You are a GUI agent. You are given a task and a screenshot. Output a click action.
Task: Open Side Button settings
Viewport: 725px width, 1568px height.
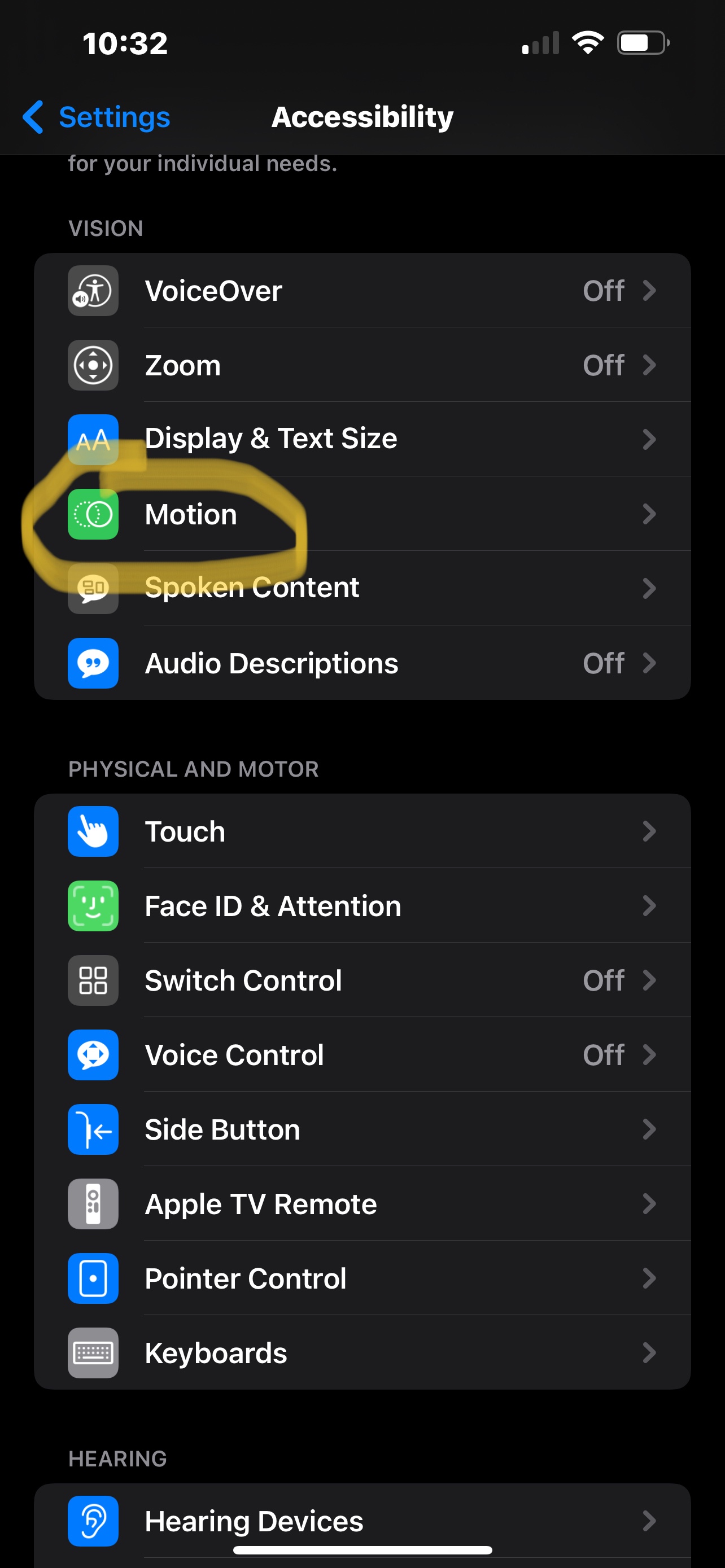(362, 1130)
